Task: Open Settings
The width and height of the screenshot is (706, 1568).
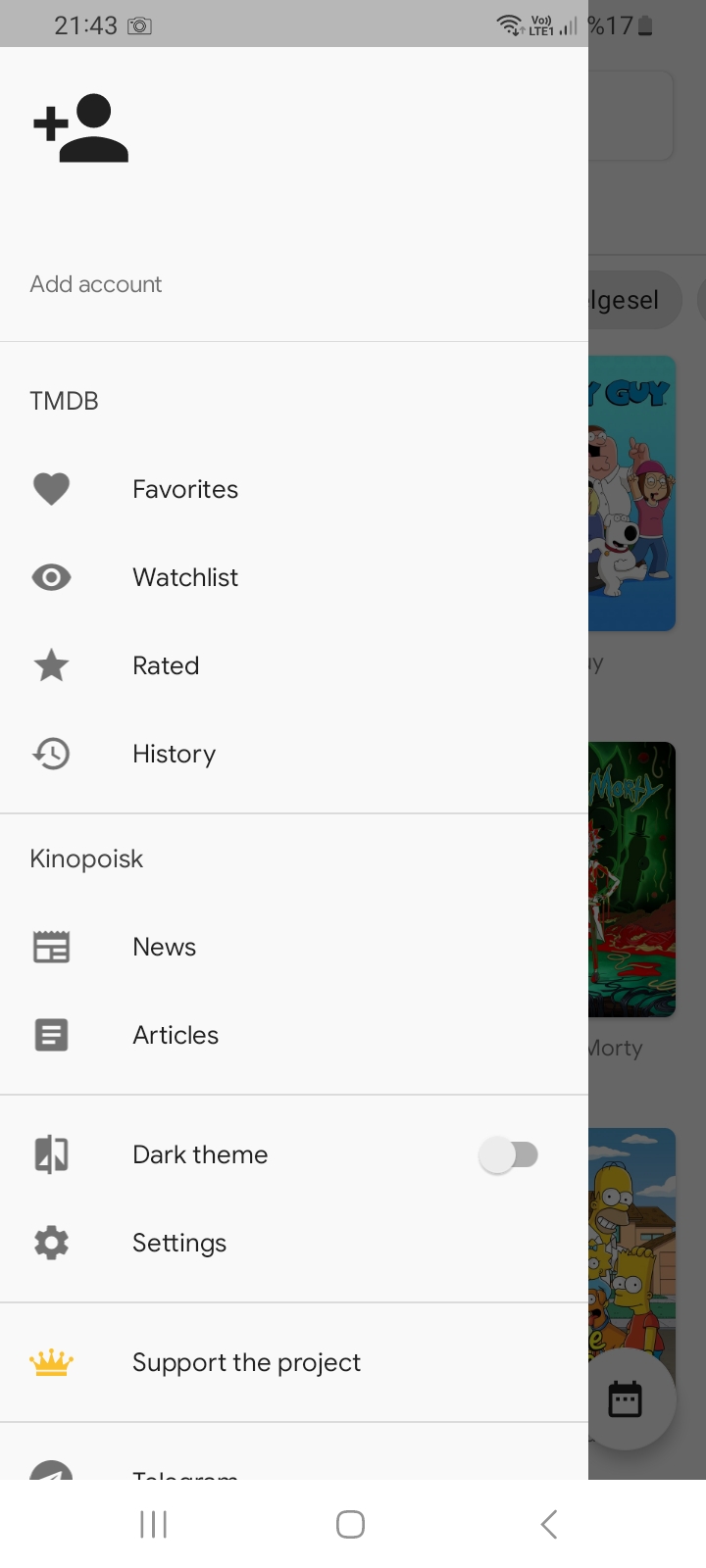Action: click(x=294, y=1243)
